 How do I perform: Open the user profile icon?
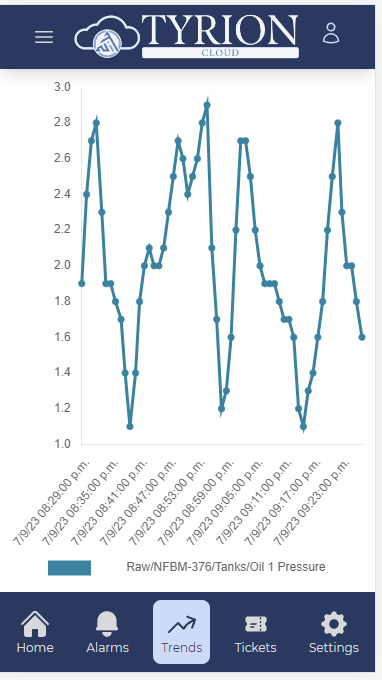[x=331, y=33]
